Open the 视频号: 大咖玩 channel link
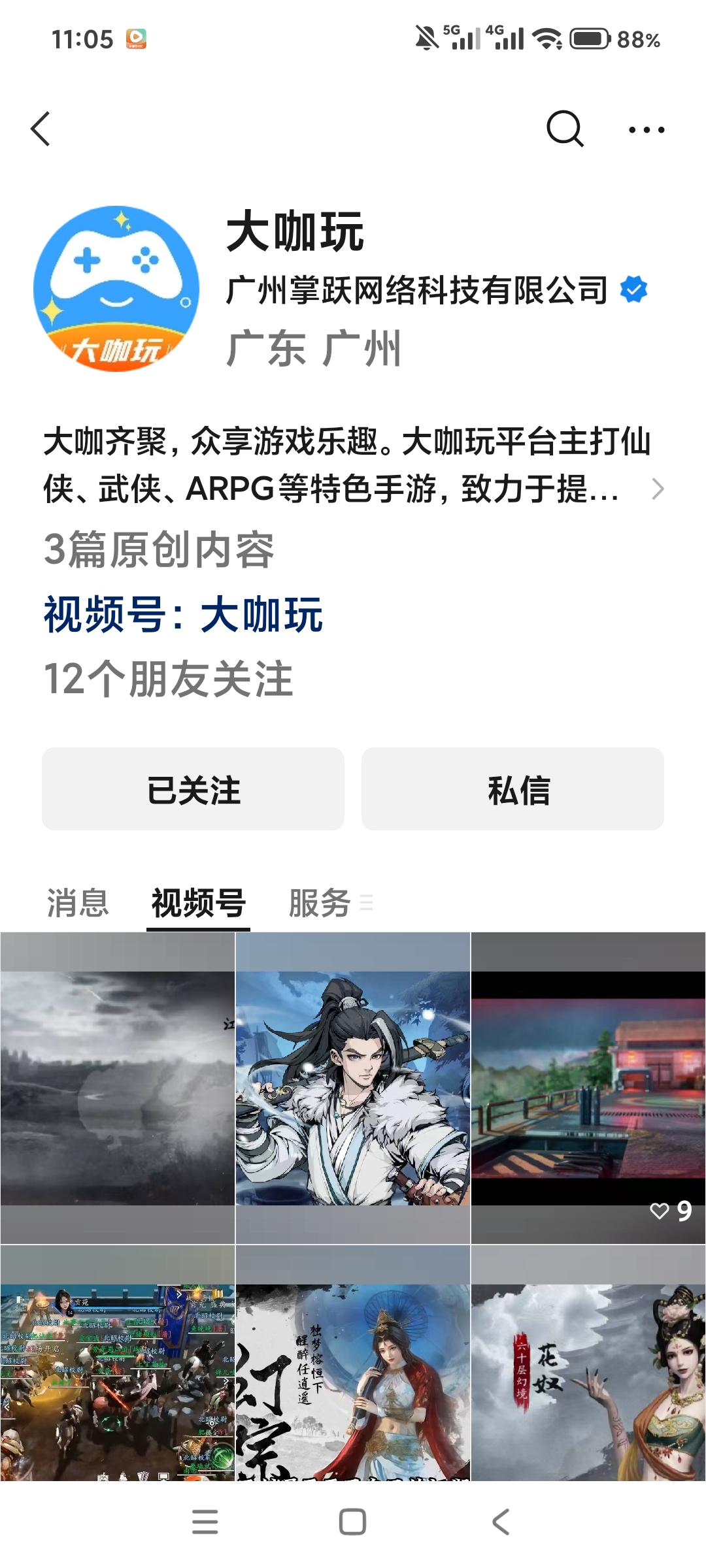The image size is (706, 1568). click(x=183, y=615)
